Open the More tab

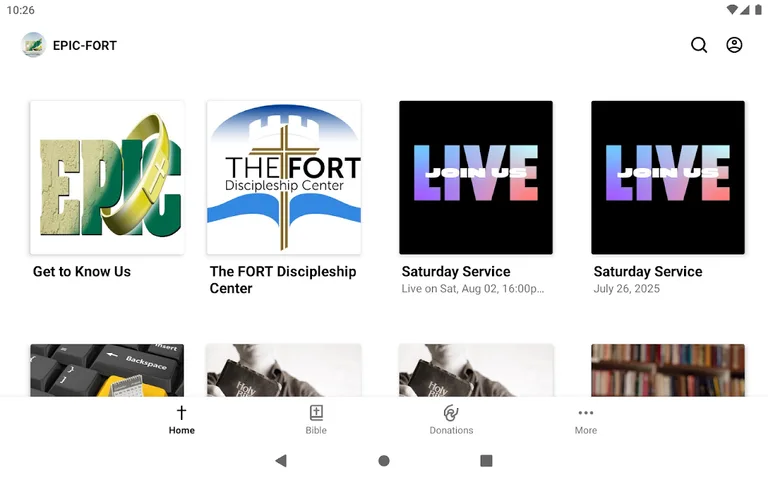586,420
